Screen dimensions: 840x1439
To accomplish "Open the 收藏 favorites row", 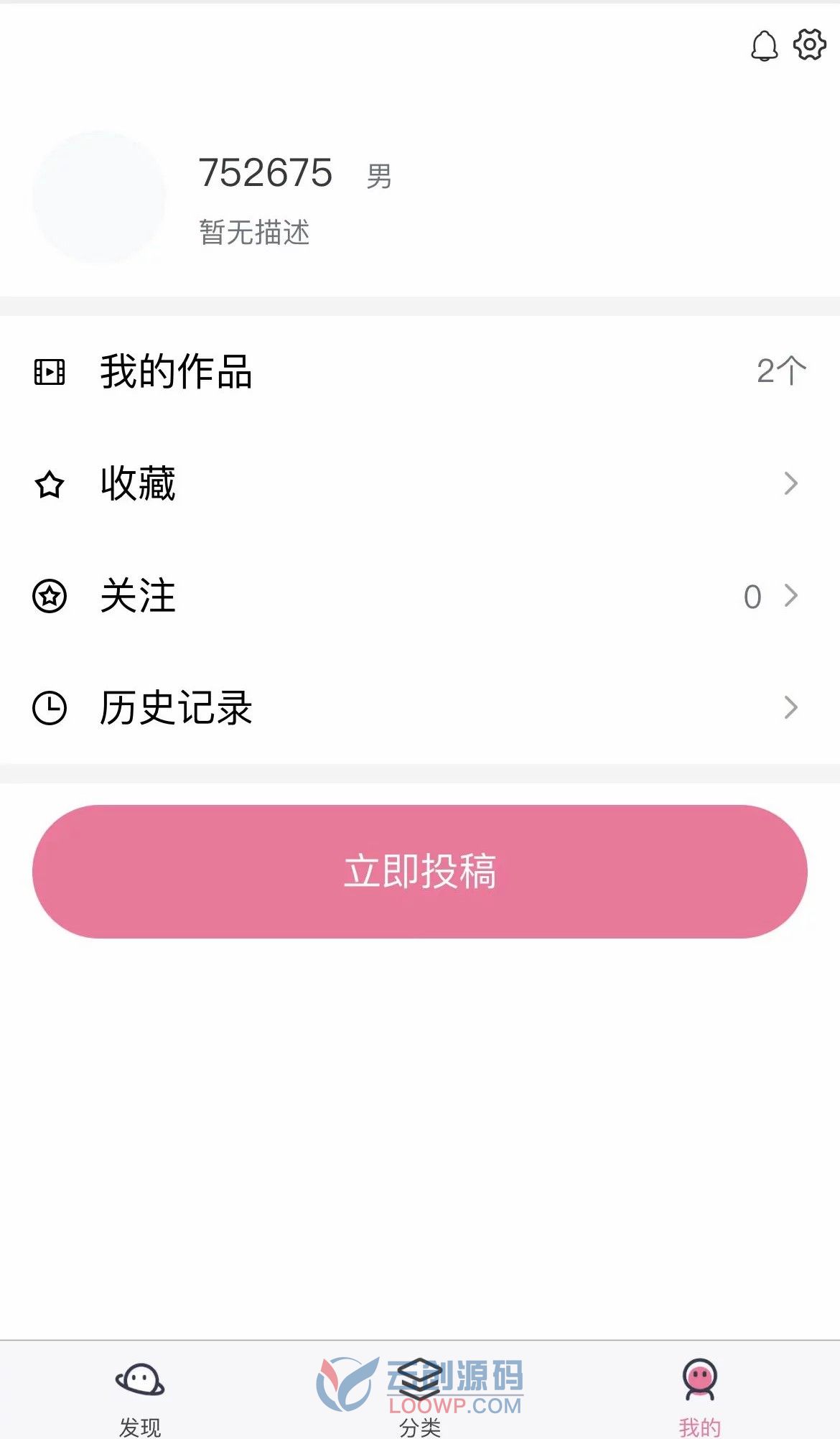I will click(420, 483).
